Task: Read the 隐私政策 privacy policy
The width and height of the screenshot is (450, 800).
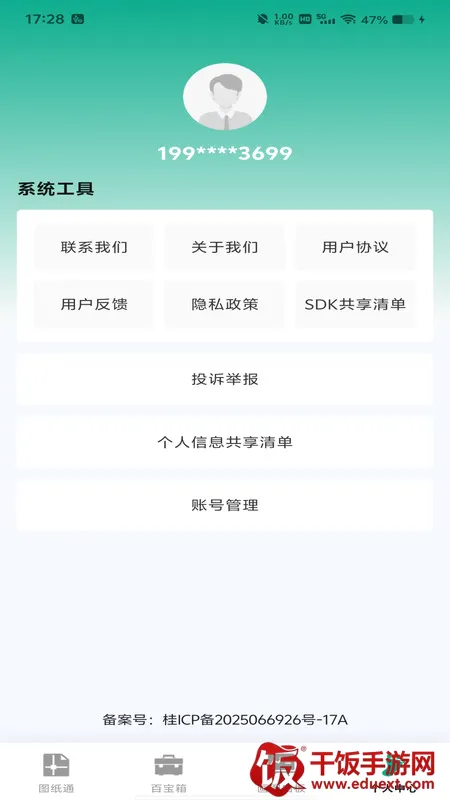Action: (224, 305)
